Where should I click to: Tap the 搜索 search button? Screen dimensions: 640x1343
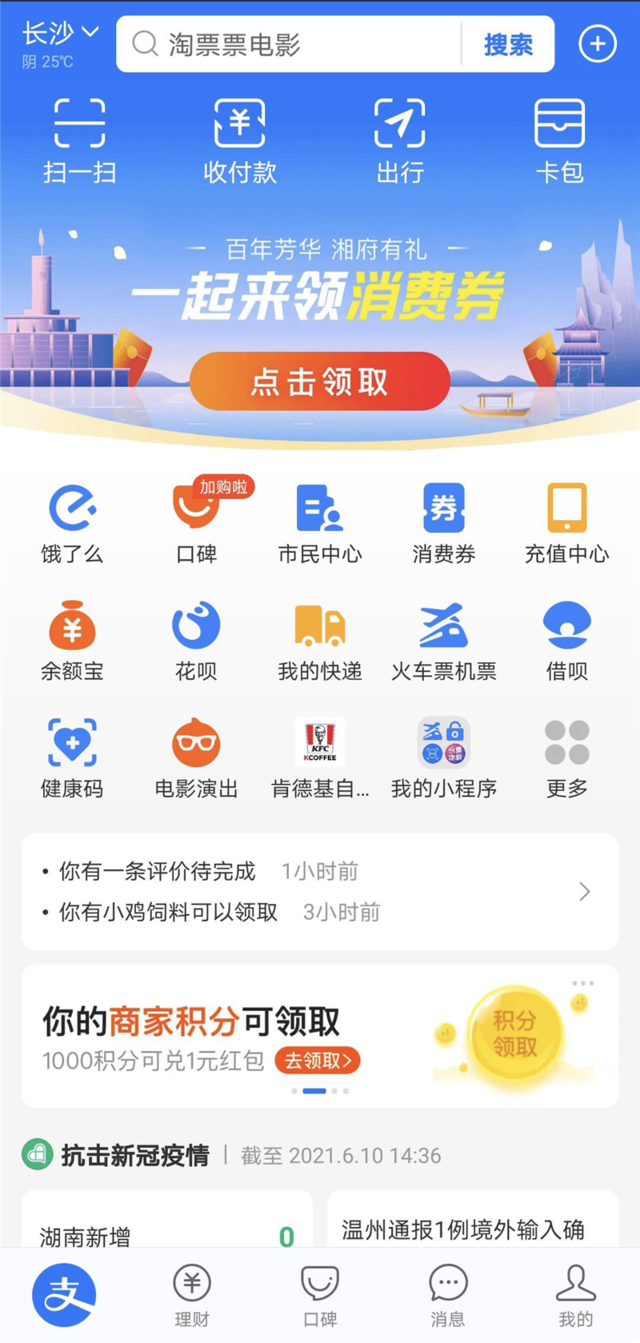(x=508, y=45)
